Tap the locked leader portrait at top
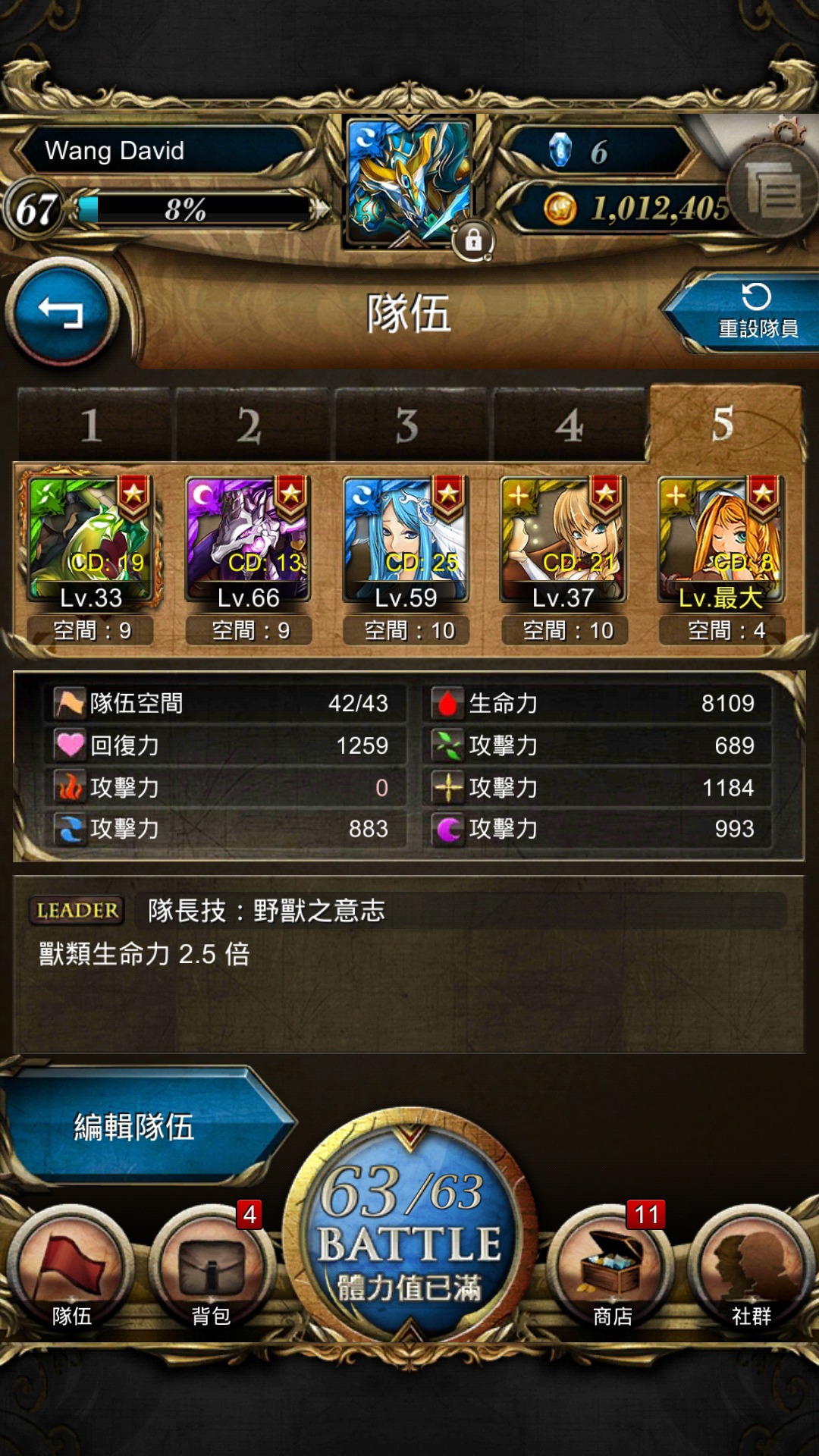 coord(411,182)
